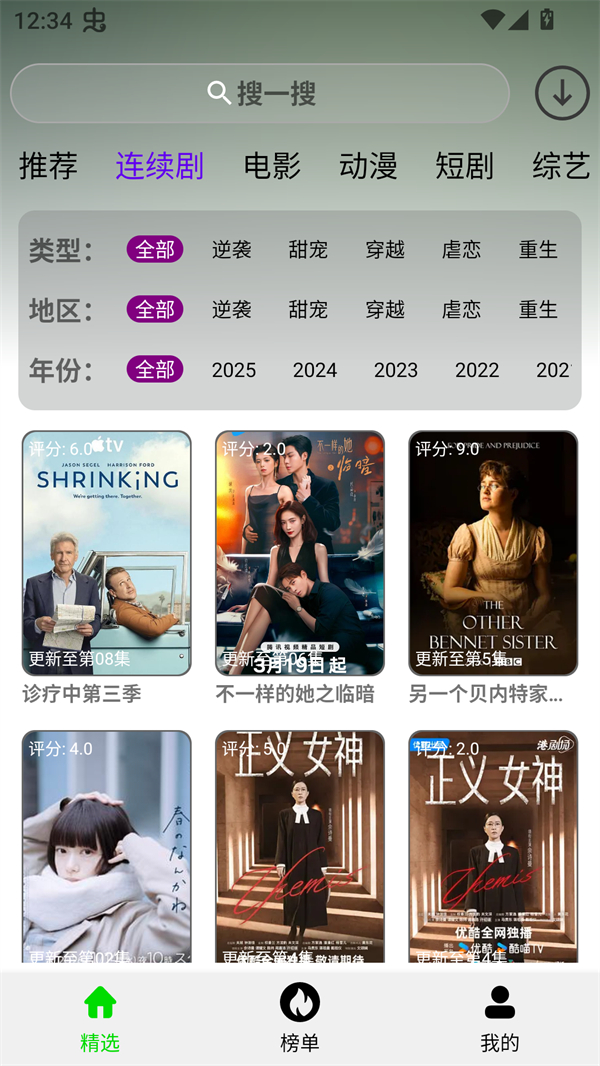This screenshot has width=600, height=1066.
Task: Tap the 精选 bottom tab
Action: (x=100, y=1017)
